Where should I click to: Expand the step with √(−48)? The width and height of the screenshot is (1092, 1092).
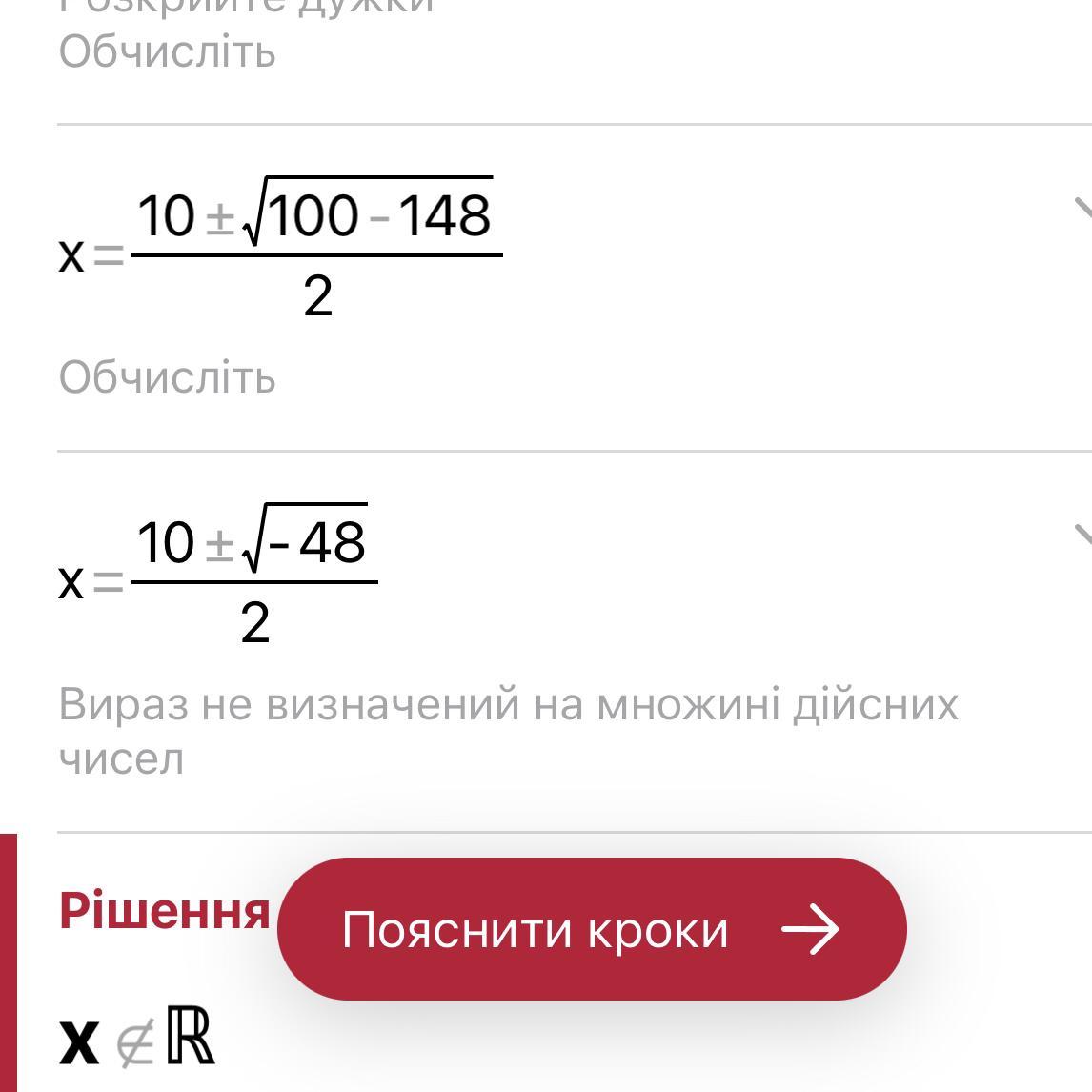click(x=1082, y=536)
